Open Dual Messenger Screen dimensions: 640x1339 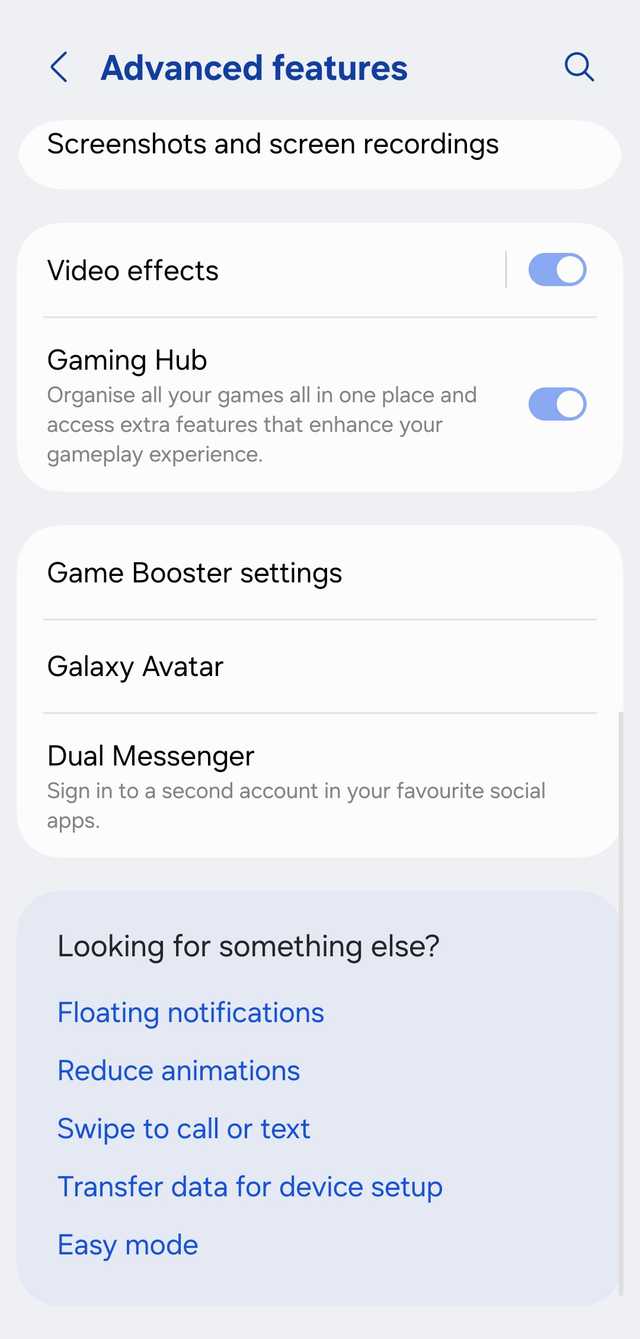click(x=151, y=757)
